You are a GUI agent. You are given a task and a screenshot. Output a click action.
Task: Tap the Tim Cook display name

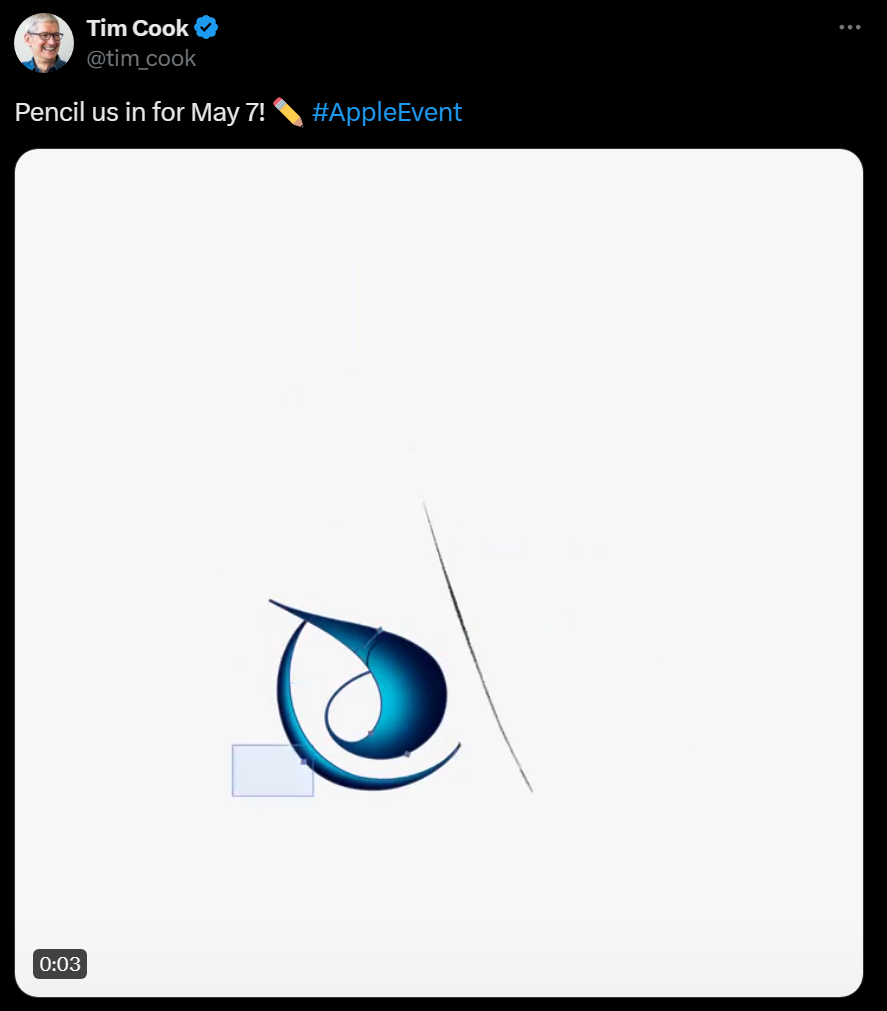137,28
